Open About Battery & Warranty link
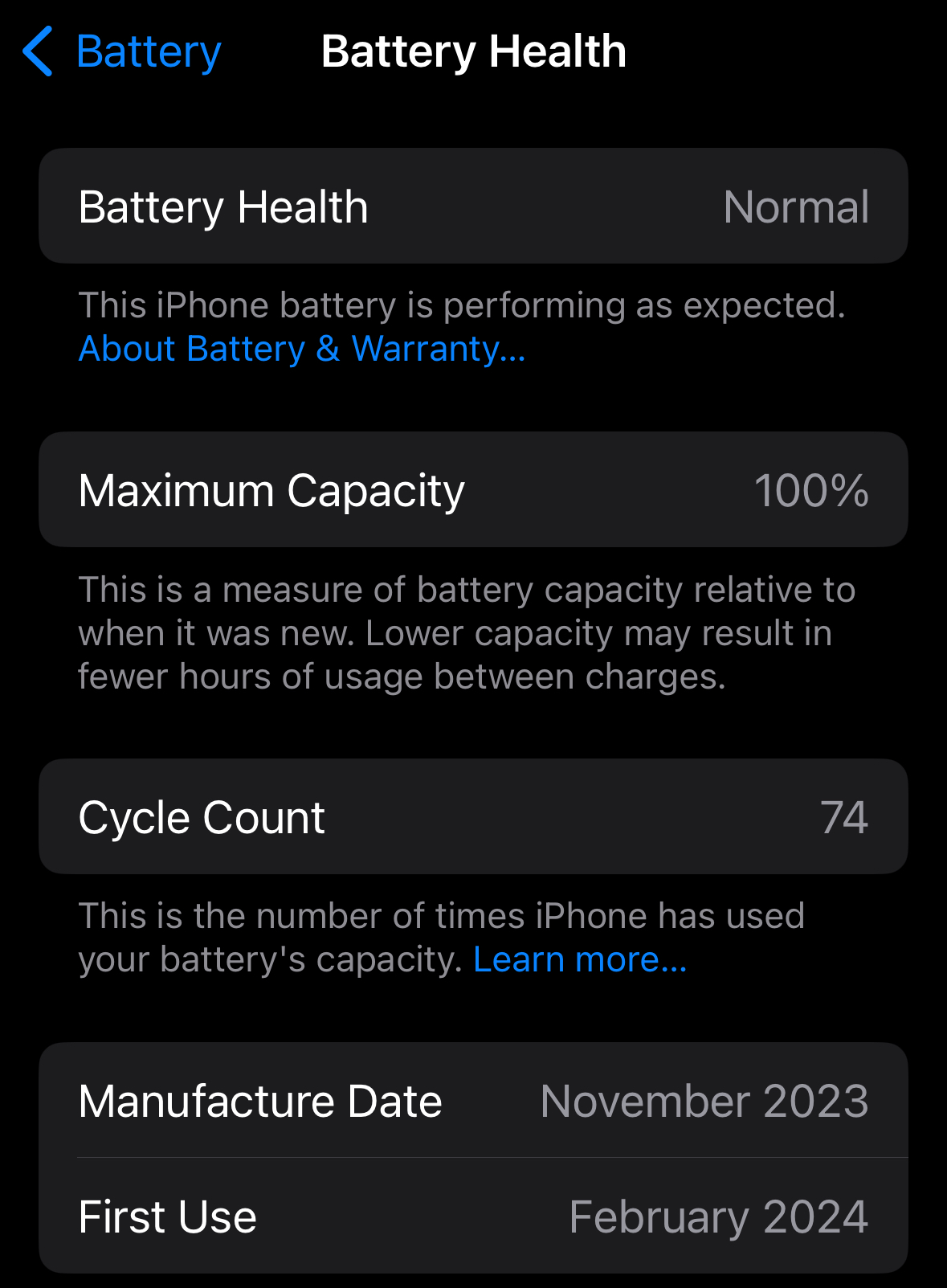947x1288 pixels. [x=301, y=349]
